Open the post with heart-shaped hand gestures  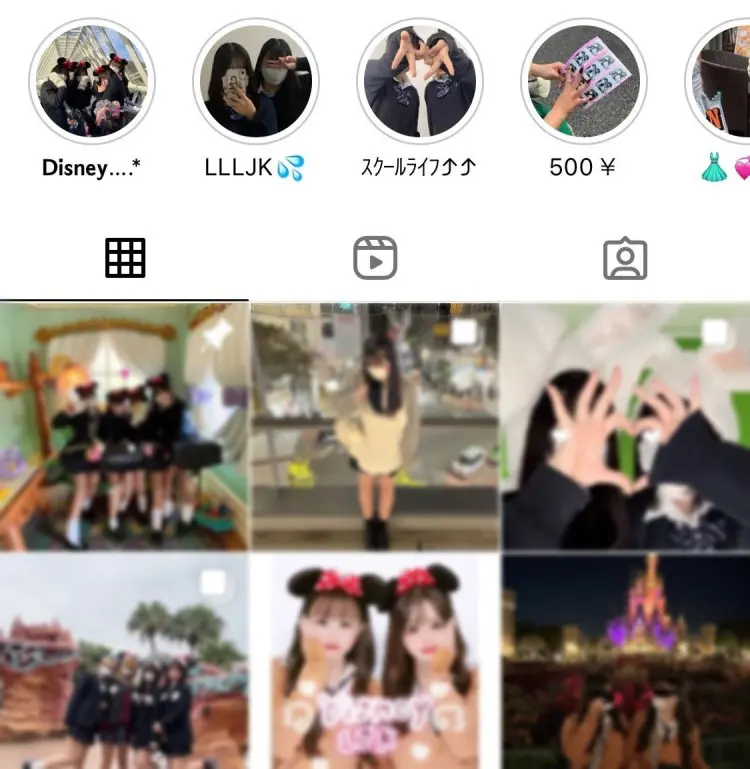click(626, 427)
